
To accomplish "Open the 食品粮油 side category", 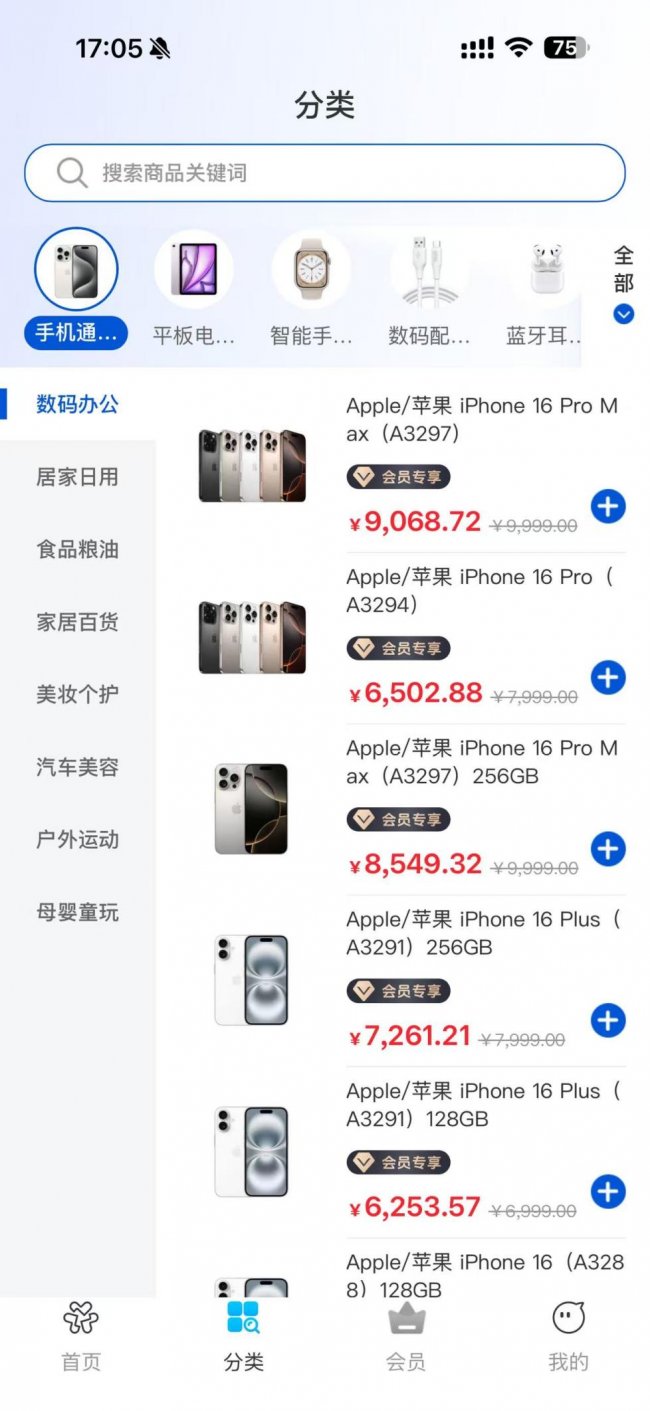I will coord(77,549).
